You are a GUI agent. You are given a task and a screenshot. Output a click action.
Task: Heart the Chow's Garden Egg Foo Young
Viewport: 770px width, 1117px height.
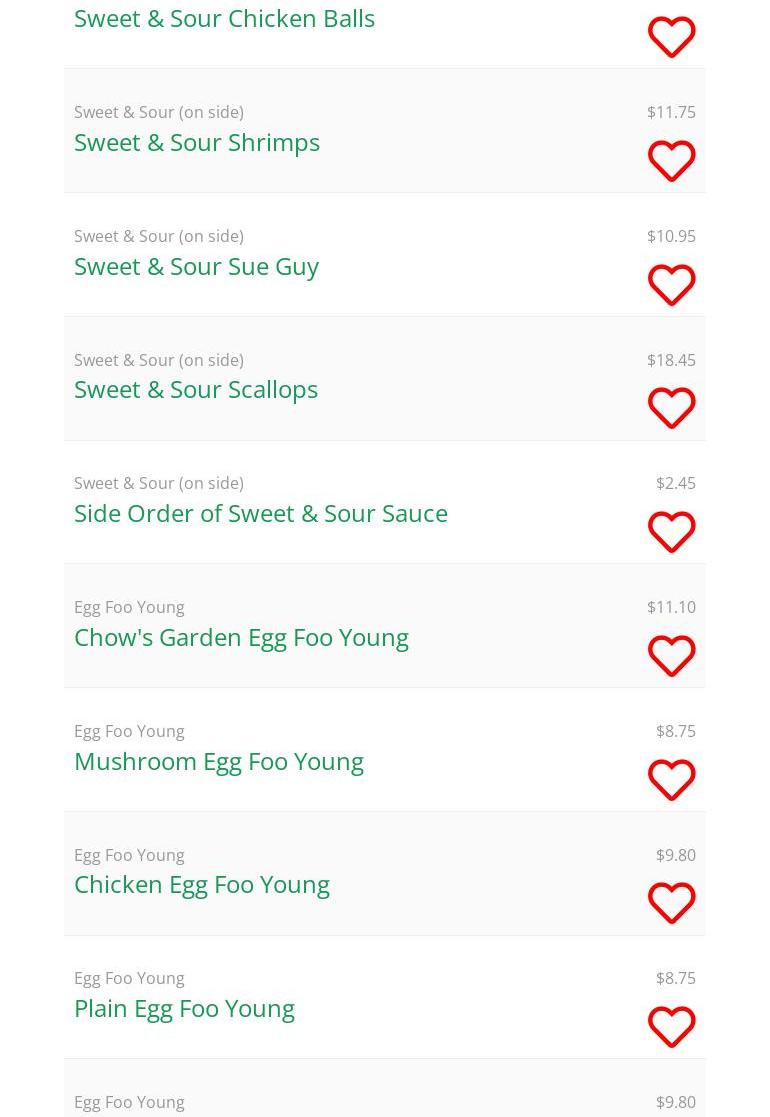(671, 656)
